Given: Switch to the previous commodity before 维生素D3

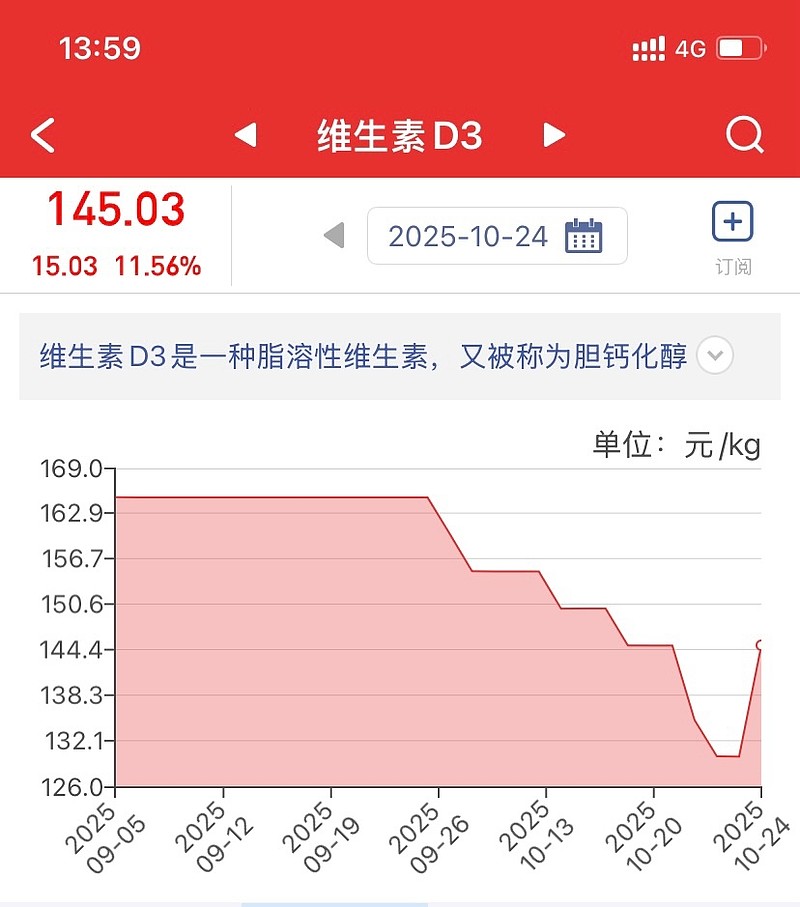Looking at the screenshot, I should [246, 135].
